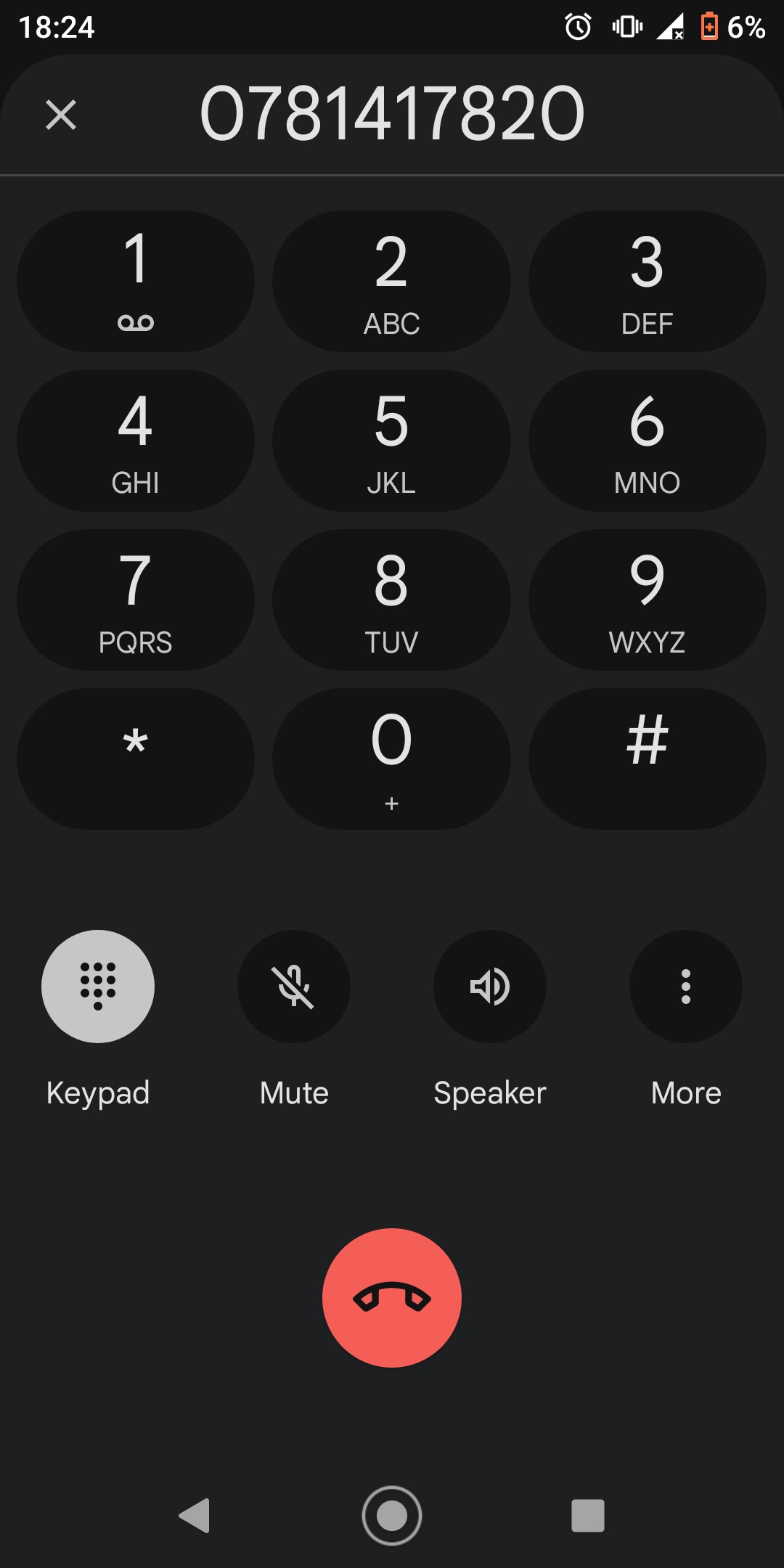Tap the 5 JKL key

point(391,441)
